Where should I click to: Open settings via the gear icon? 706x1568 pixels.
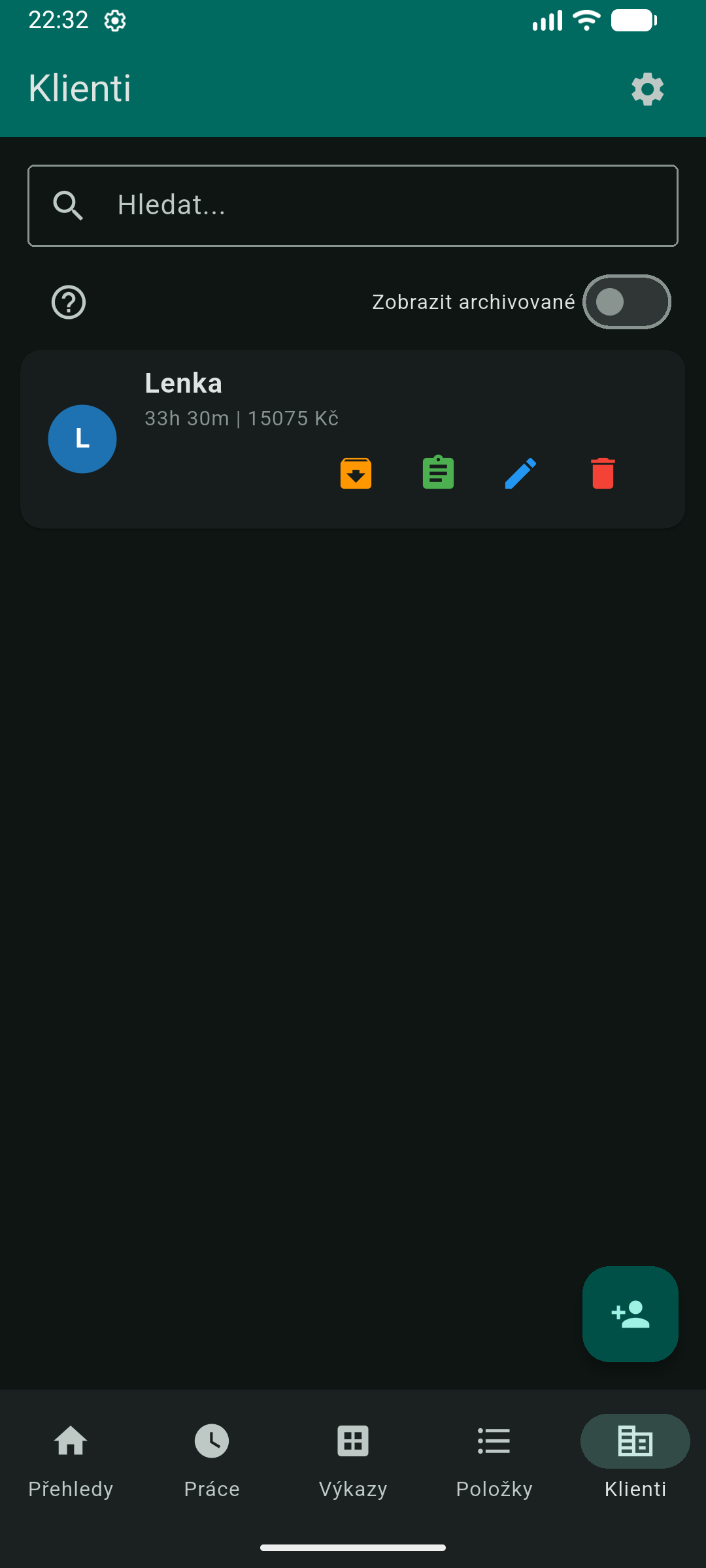click(x=647, y=89)
